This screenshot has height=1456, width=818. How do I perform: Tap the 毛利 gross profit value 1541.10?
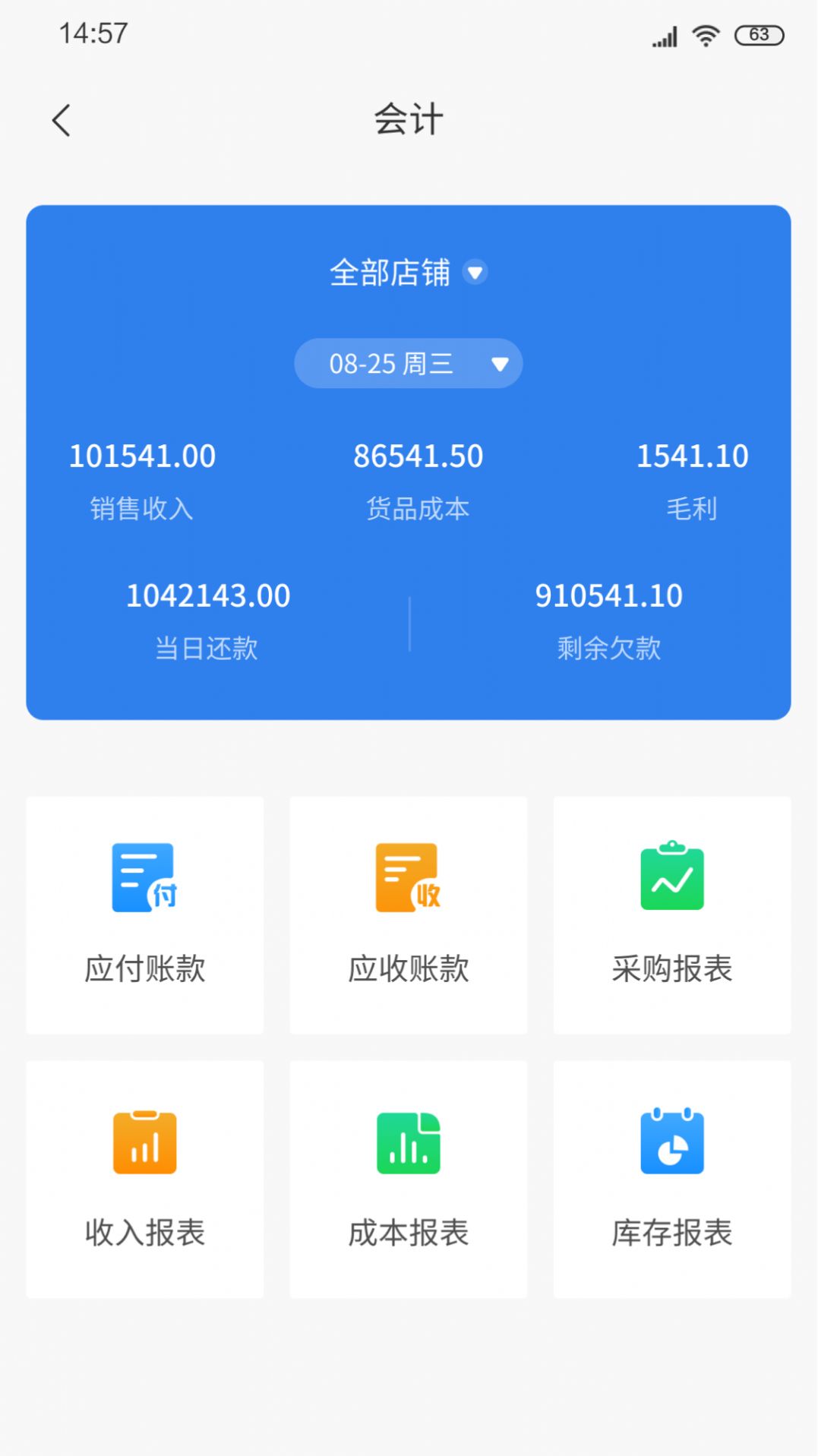[693, 456]
